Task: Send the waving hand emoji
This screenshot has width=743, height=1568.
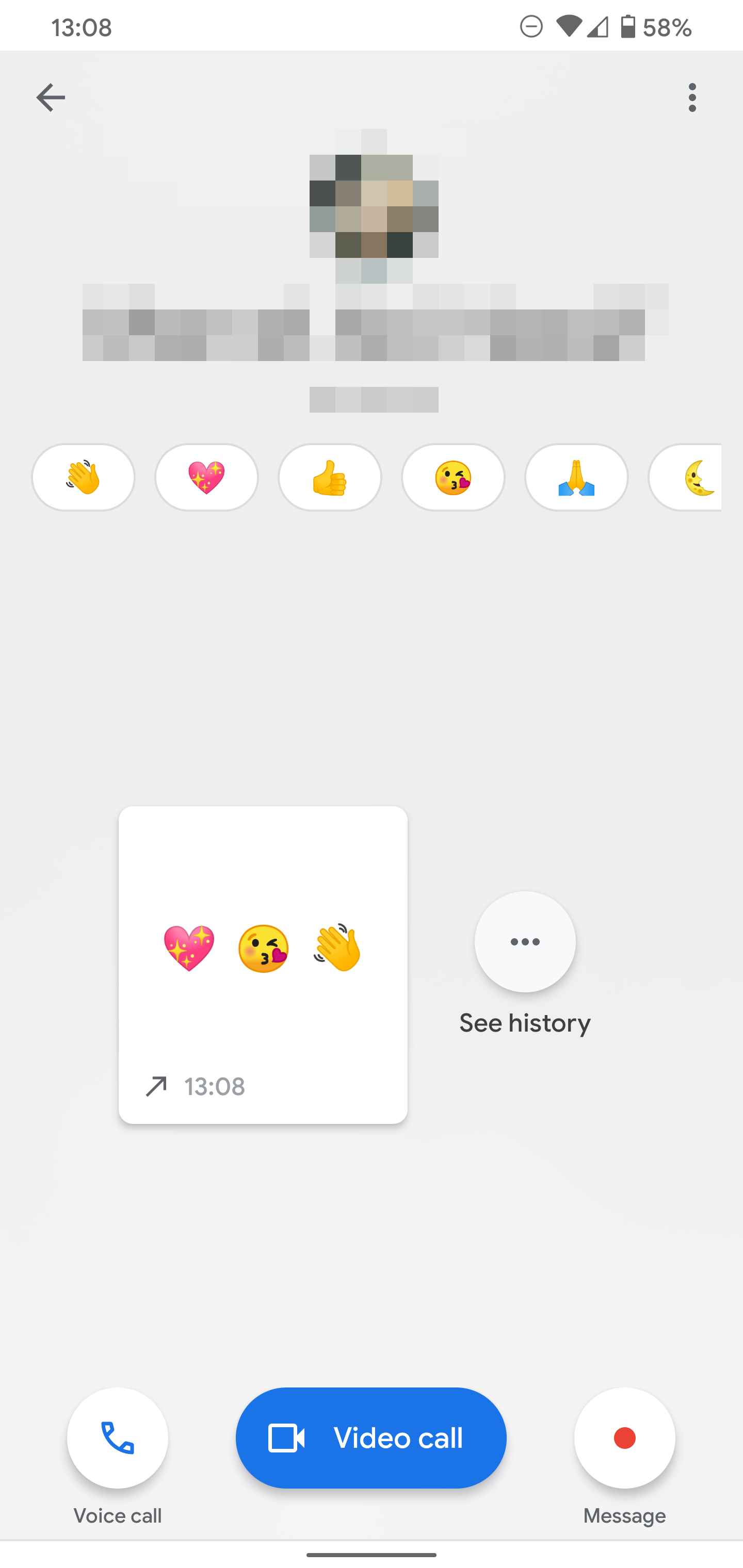Action: point(84,477)
